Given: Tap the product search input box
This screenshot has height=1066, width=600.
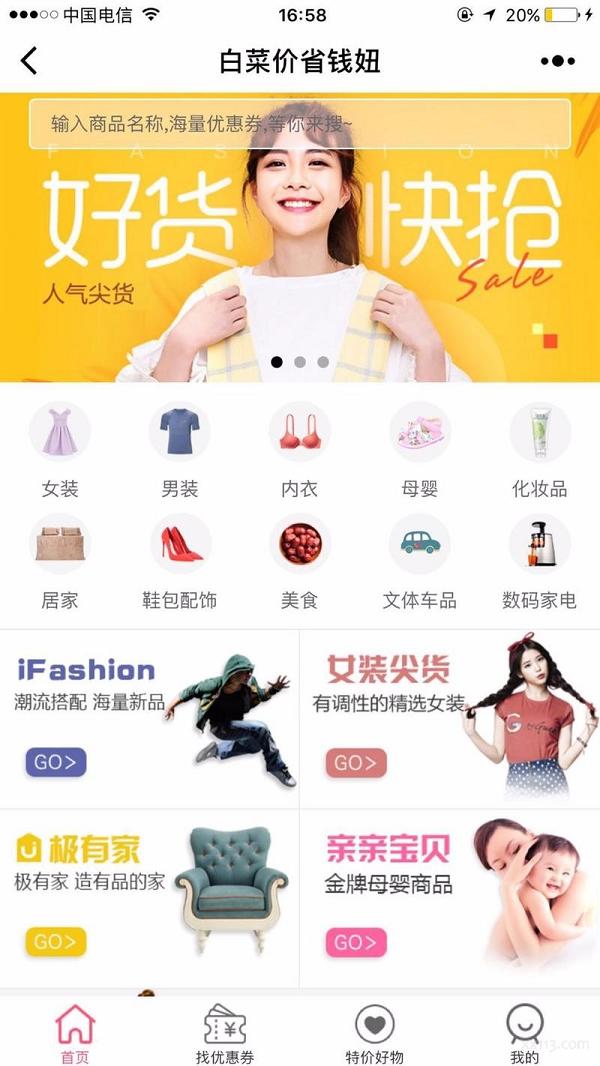Looking at the screenshot, I should coord(300,124).
